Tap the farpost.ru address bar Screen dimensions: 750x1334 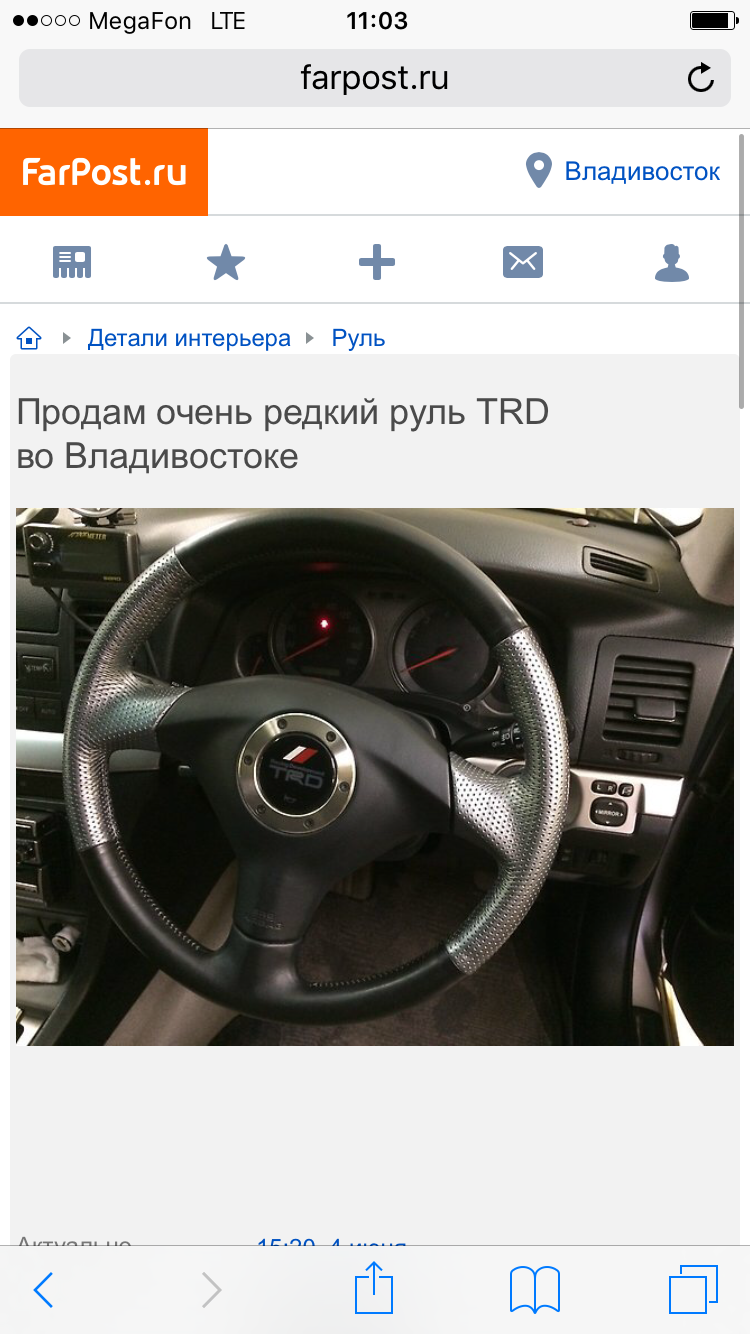[374, 78]
